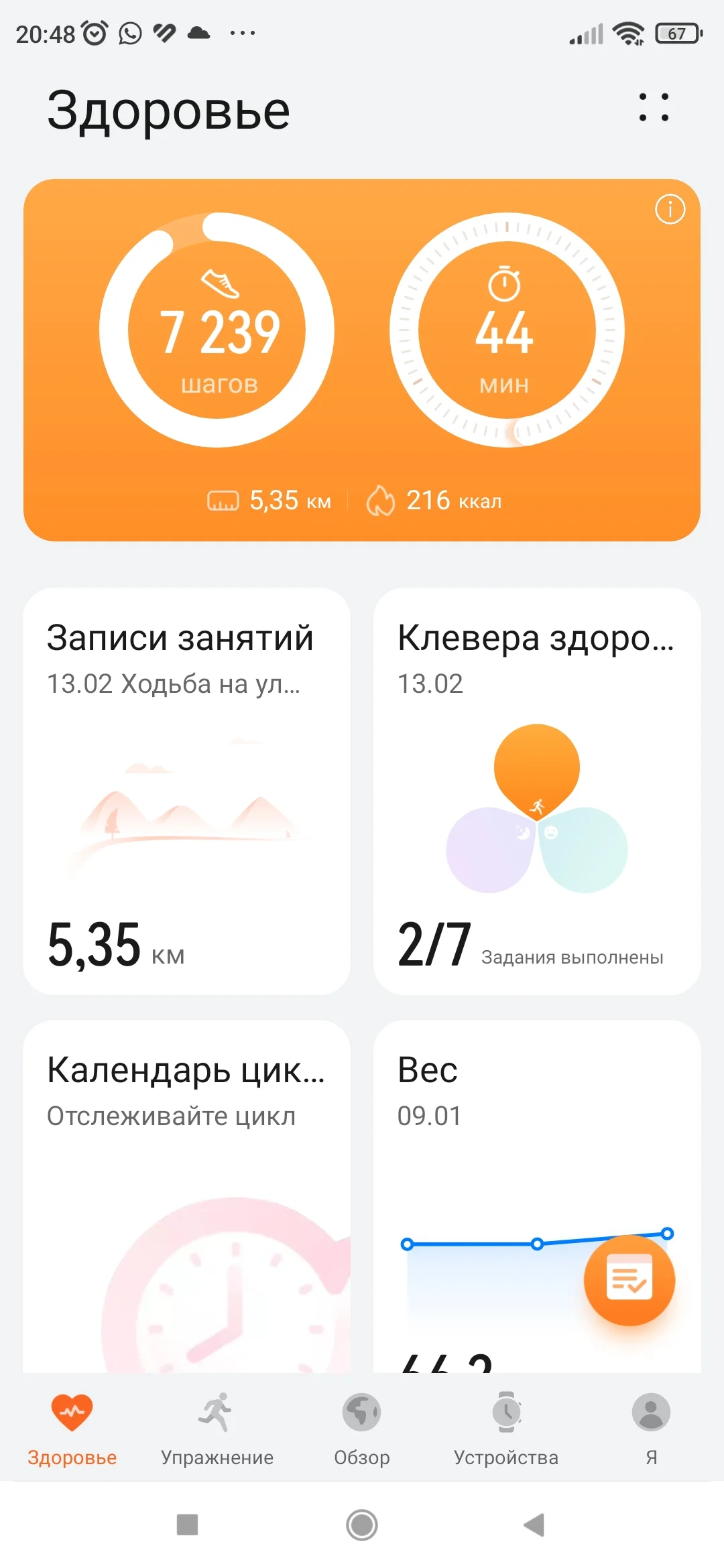Open the Устройства tab
724x1568 pixels.
point(506,1427)
